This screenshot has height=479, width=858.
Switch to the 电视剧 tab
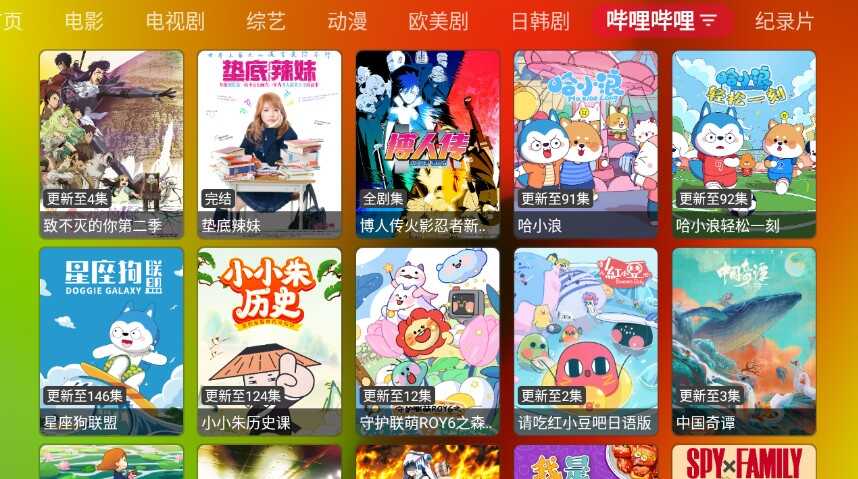click(175, 21)
